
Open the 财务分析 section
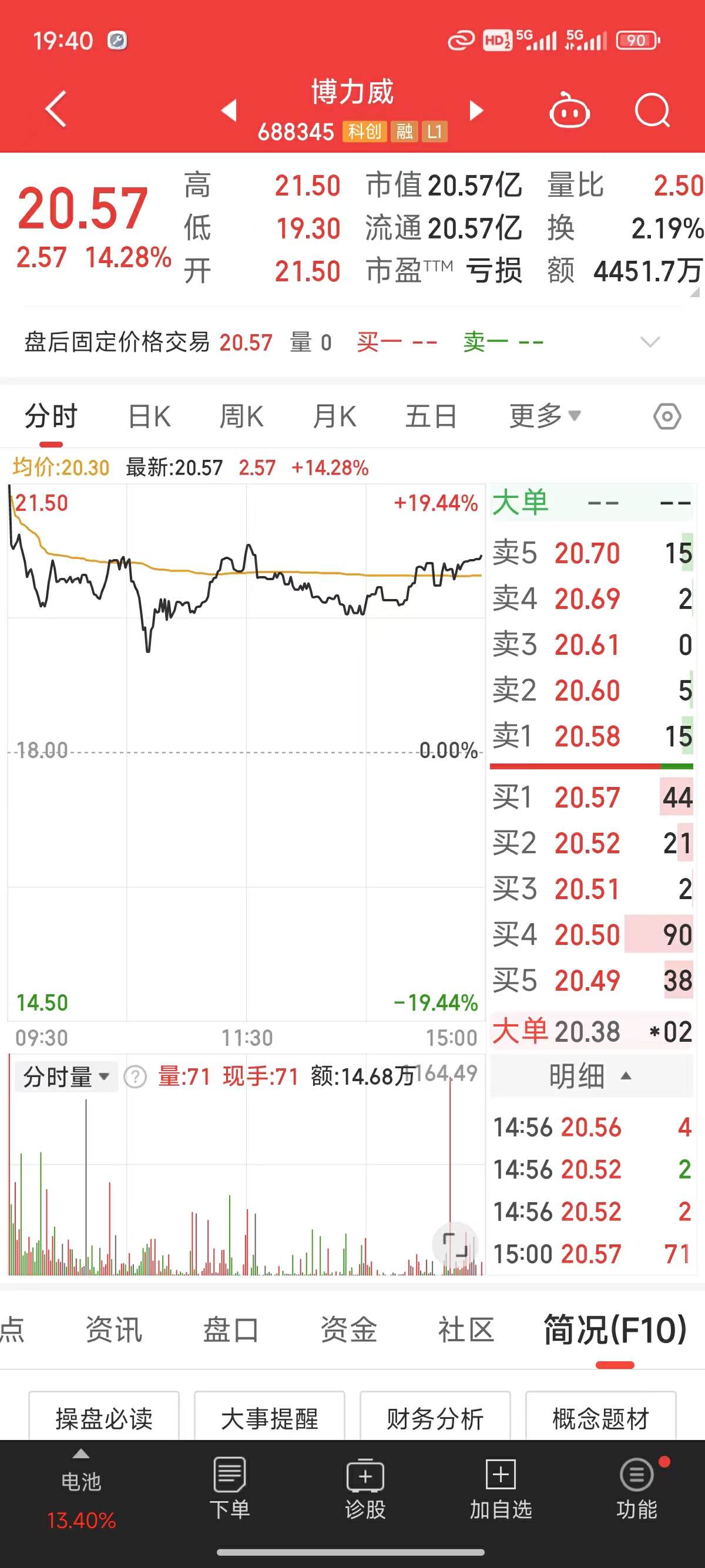click(x=435, y=1418)
